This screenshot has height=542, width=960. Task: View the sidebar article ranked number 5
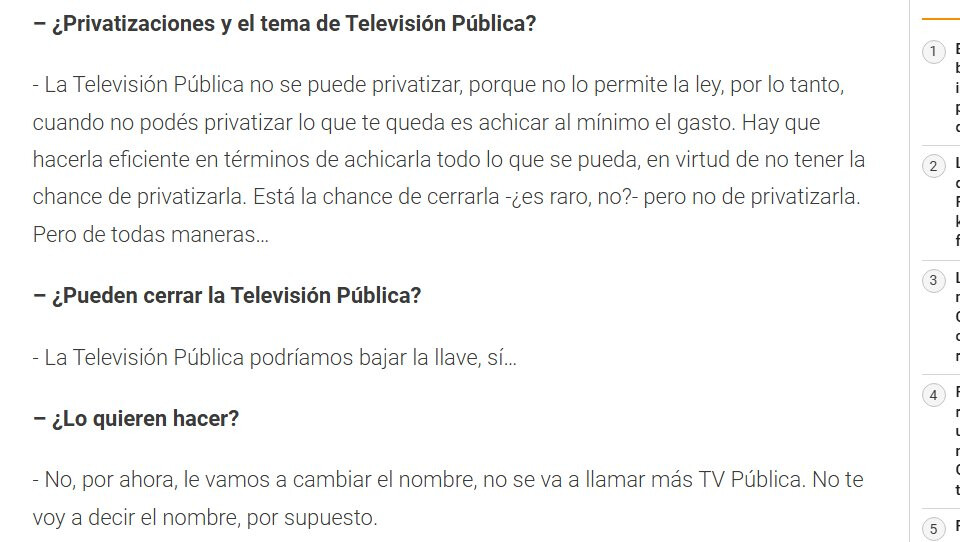[x=956, y=526]
